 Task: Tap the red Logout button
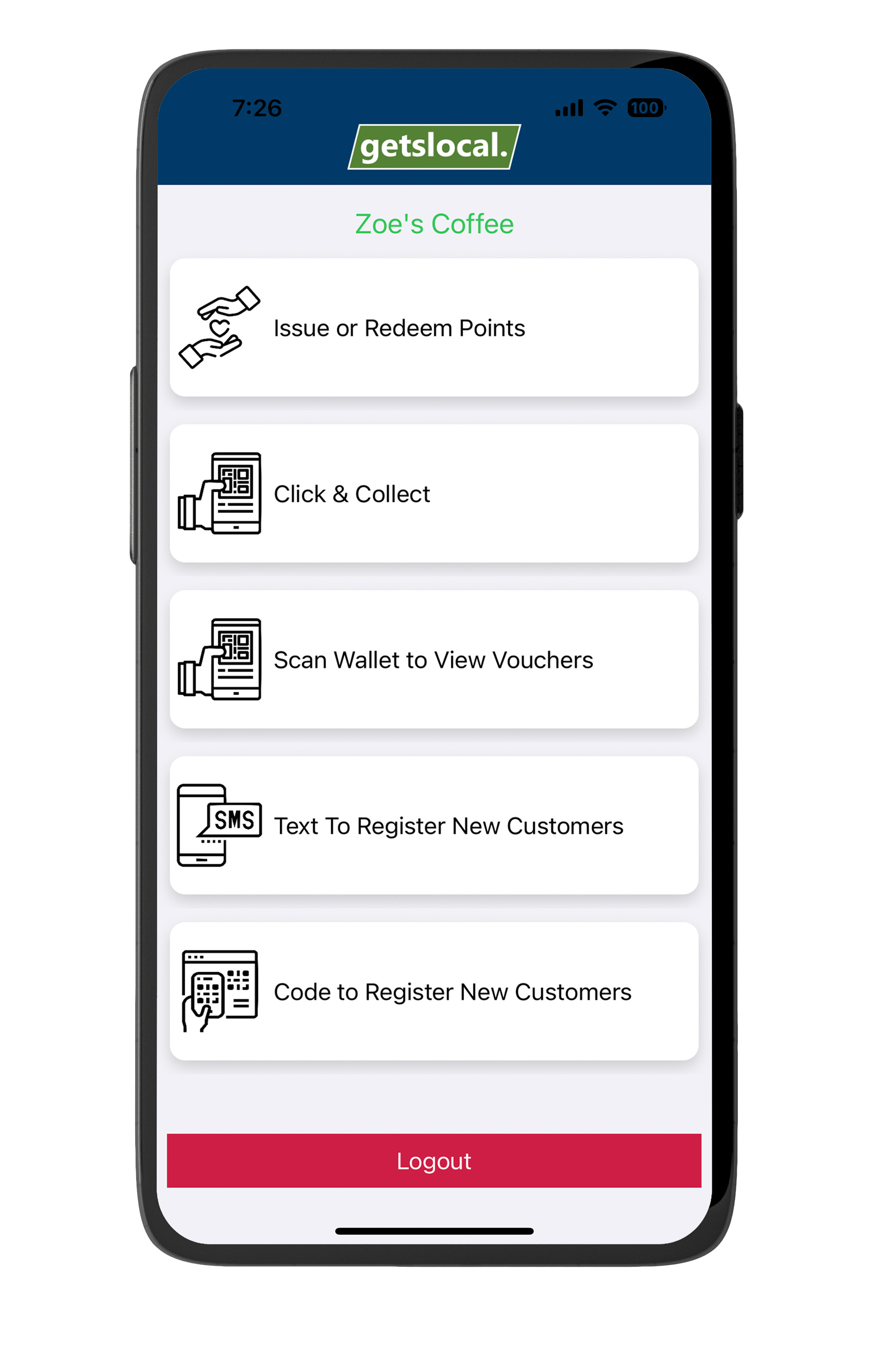click(434, 1160)
